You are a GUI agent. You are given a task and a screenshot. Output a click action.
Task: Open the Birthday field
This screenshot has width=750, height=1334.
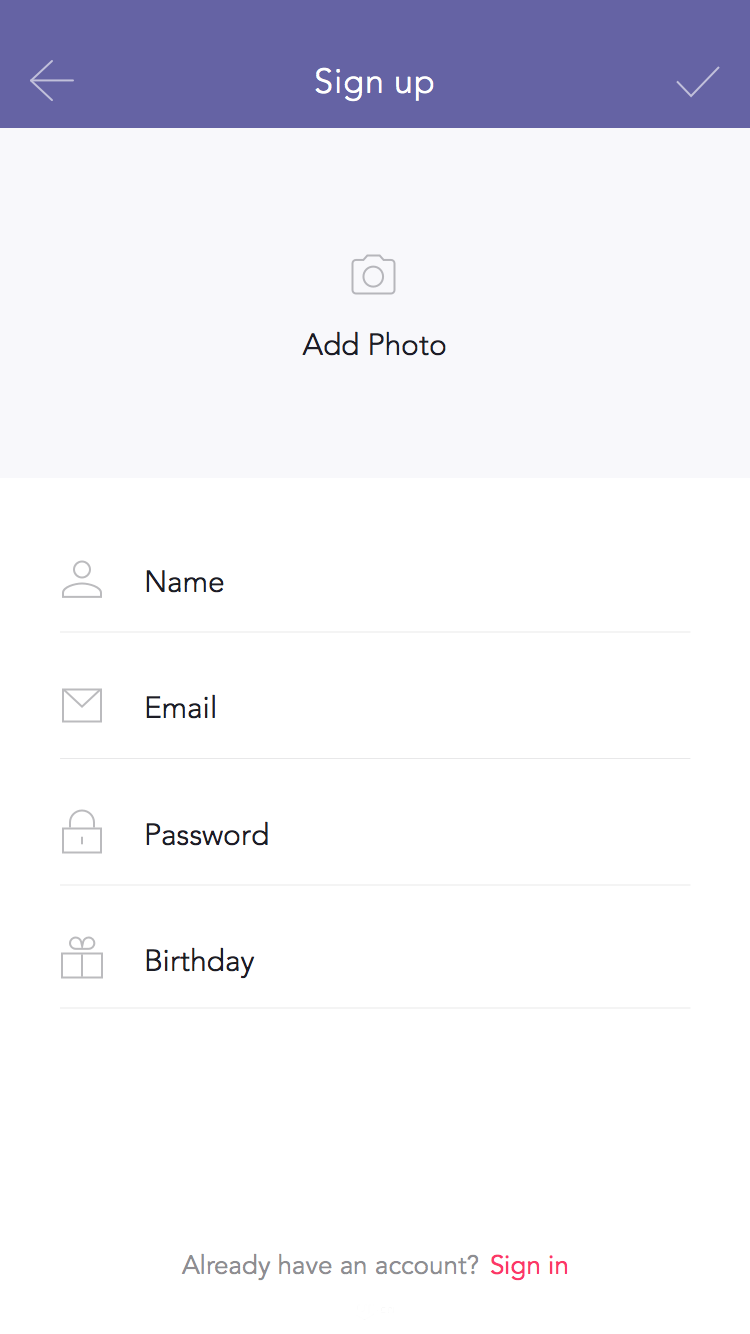tap(375, 960)
